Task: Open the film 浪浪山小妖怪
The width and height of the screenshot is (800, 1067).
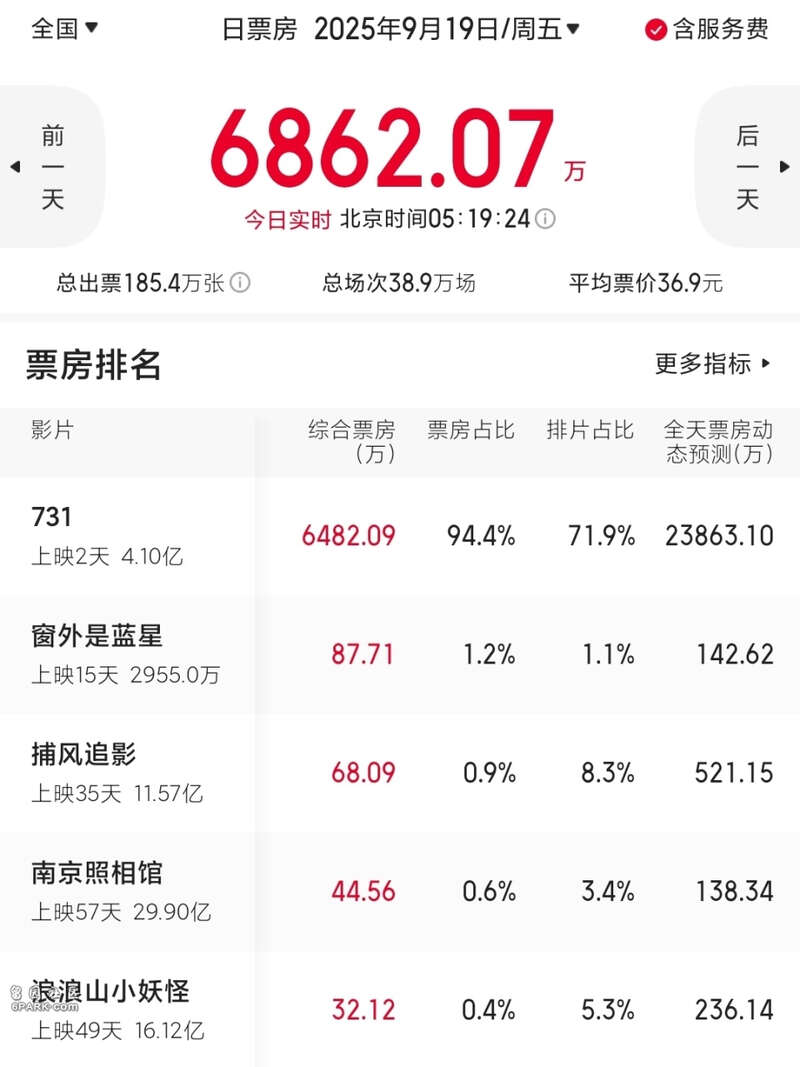Action: [110, 992]
